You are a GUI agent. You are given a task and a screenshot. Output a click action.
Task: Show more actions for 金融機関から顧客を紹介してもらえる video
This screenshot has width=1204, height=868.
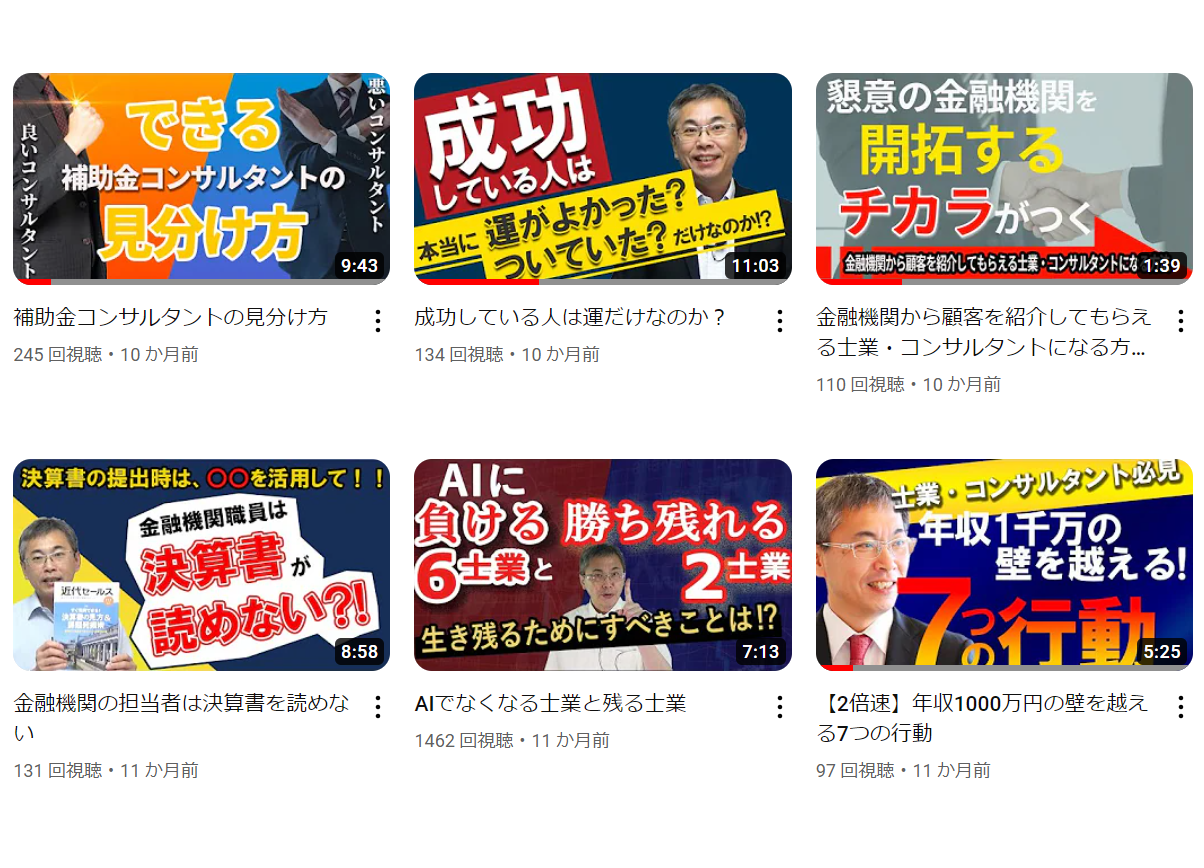[1181, 321]
